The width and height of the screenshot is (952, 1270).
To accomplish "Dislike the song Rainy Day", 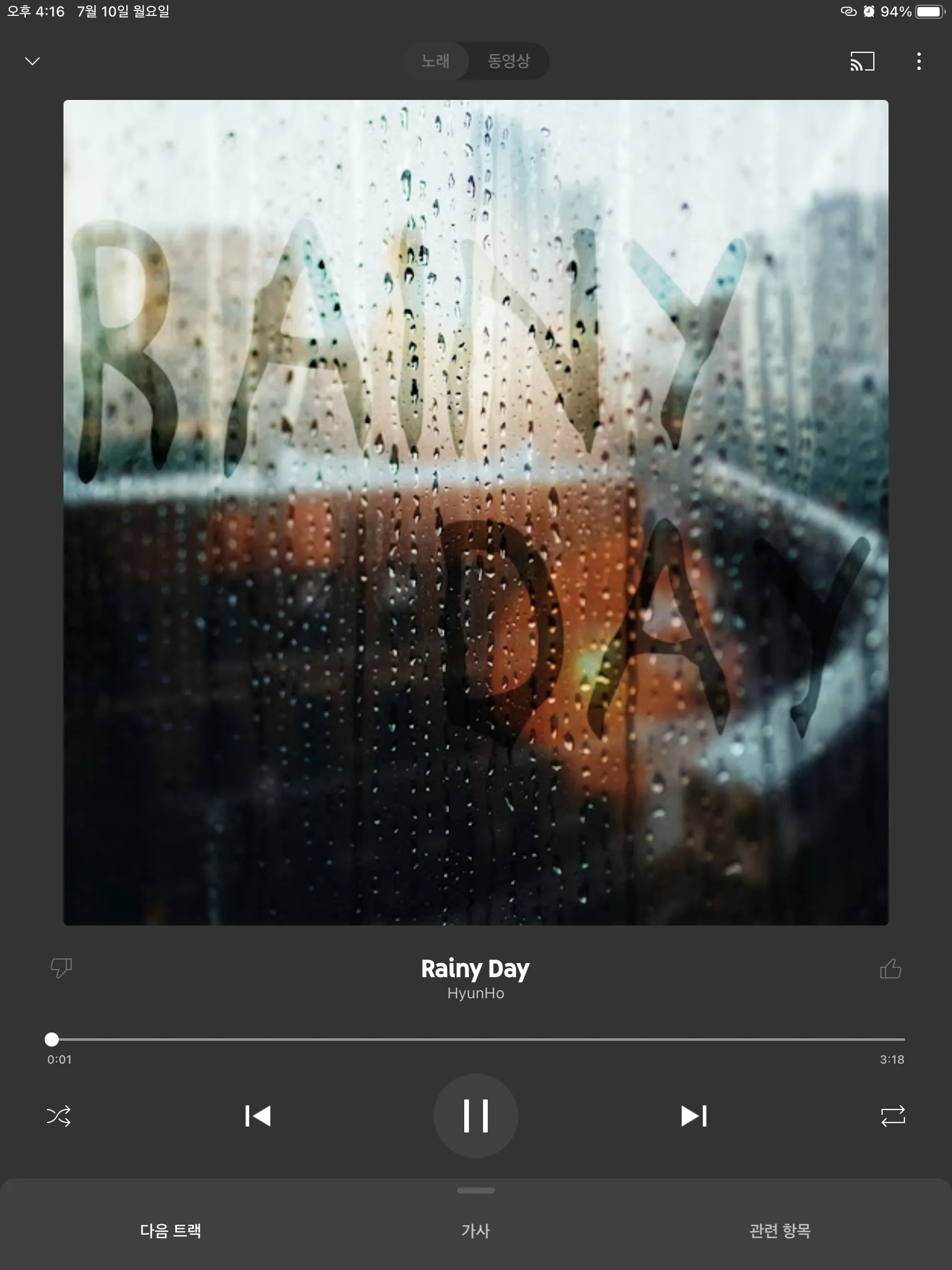I will (x=61, y=968).
